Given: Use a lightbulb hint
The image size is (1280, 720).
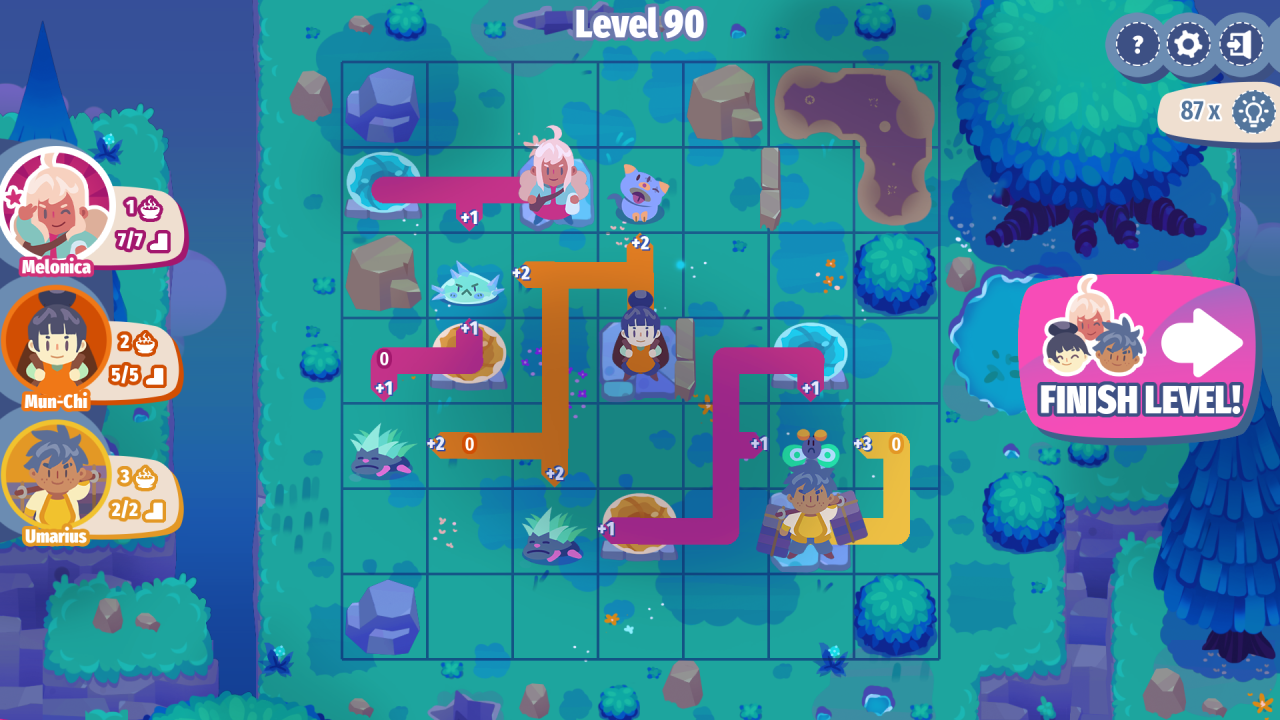Looking at the screenshot, I should (1253, 111).
